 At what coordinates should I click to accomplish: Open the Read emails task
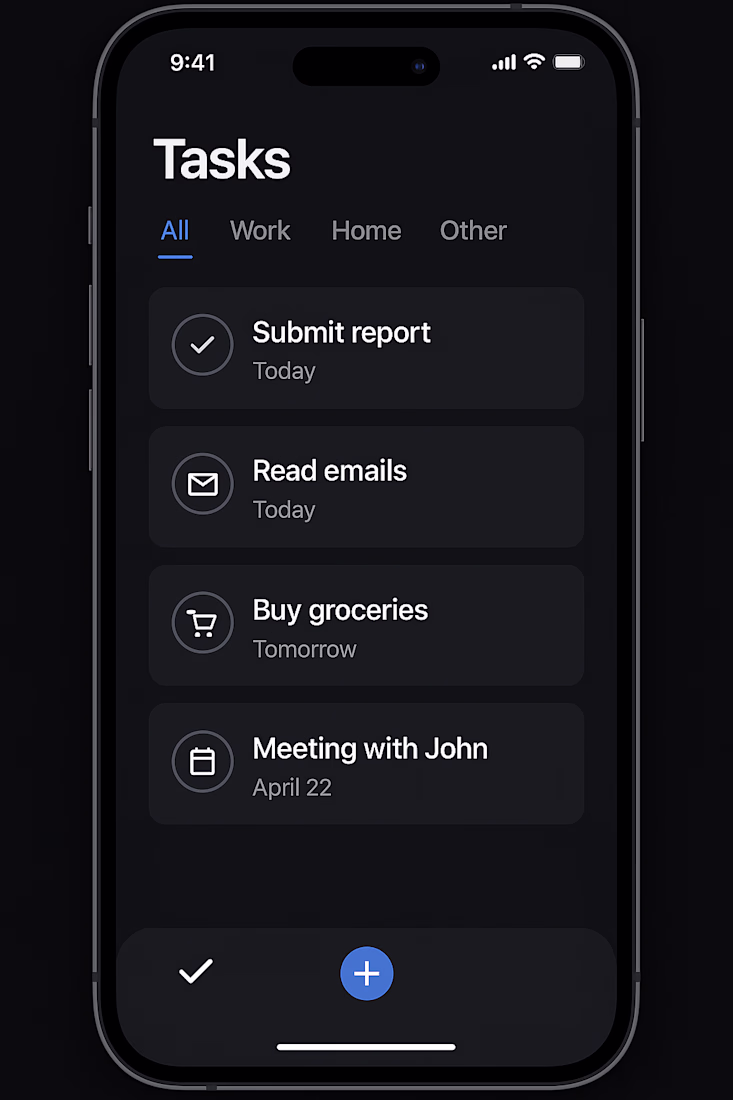(366, 487)
